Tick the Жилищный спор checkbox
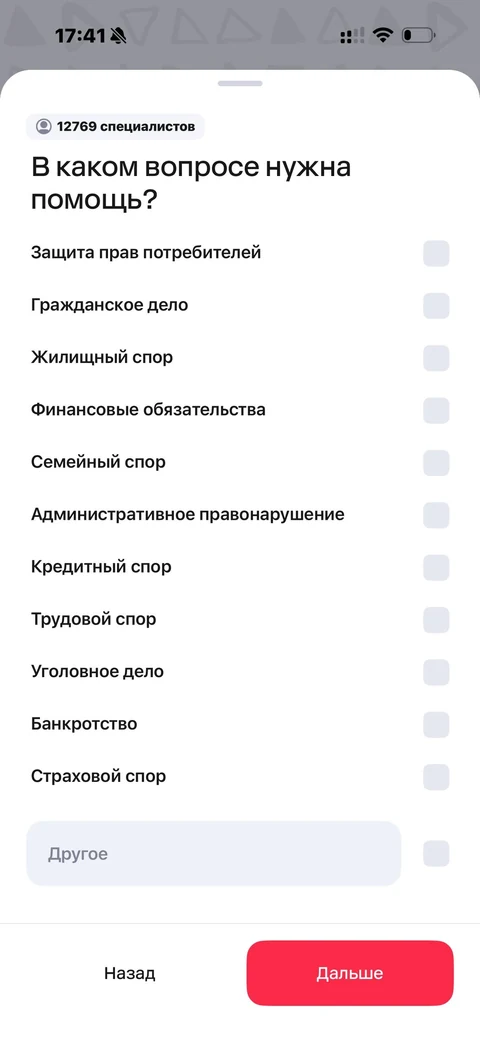The width and height of the screenshot is (480, 1043). coord(436,358)
